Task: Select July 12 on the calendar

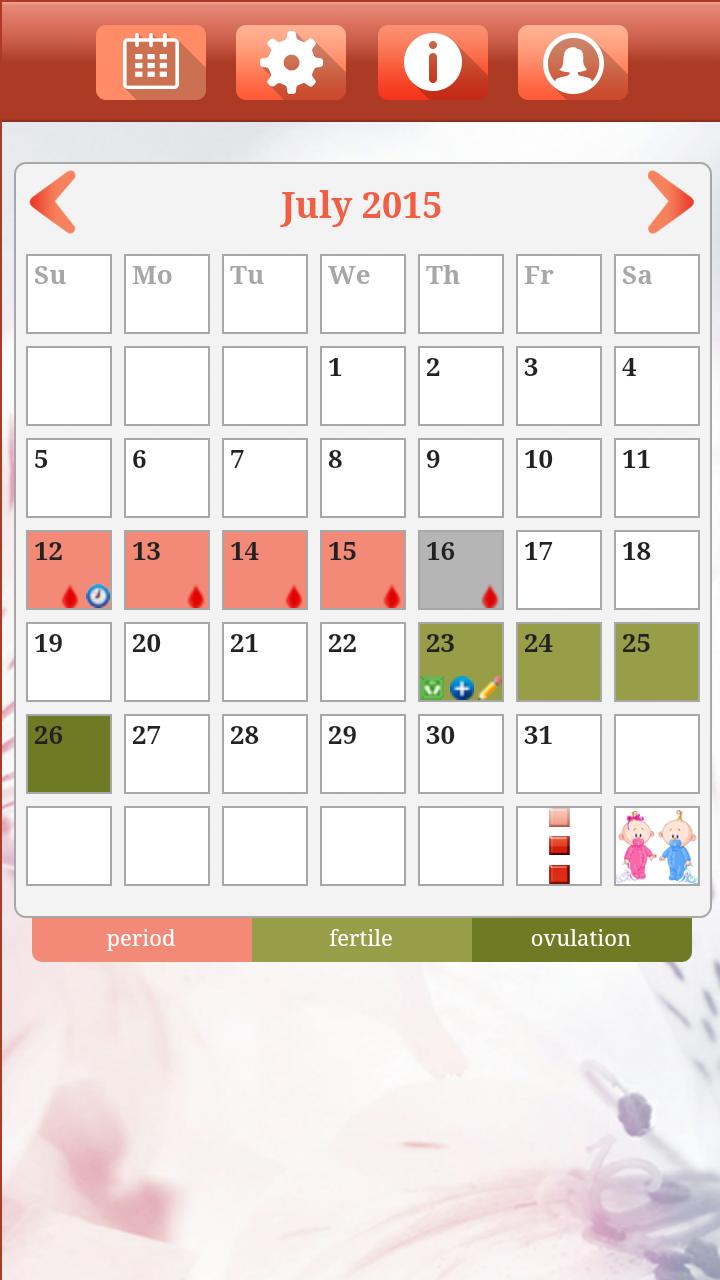Action: click(x=69, y=570)
